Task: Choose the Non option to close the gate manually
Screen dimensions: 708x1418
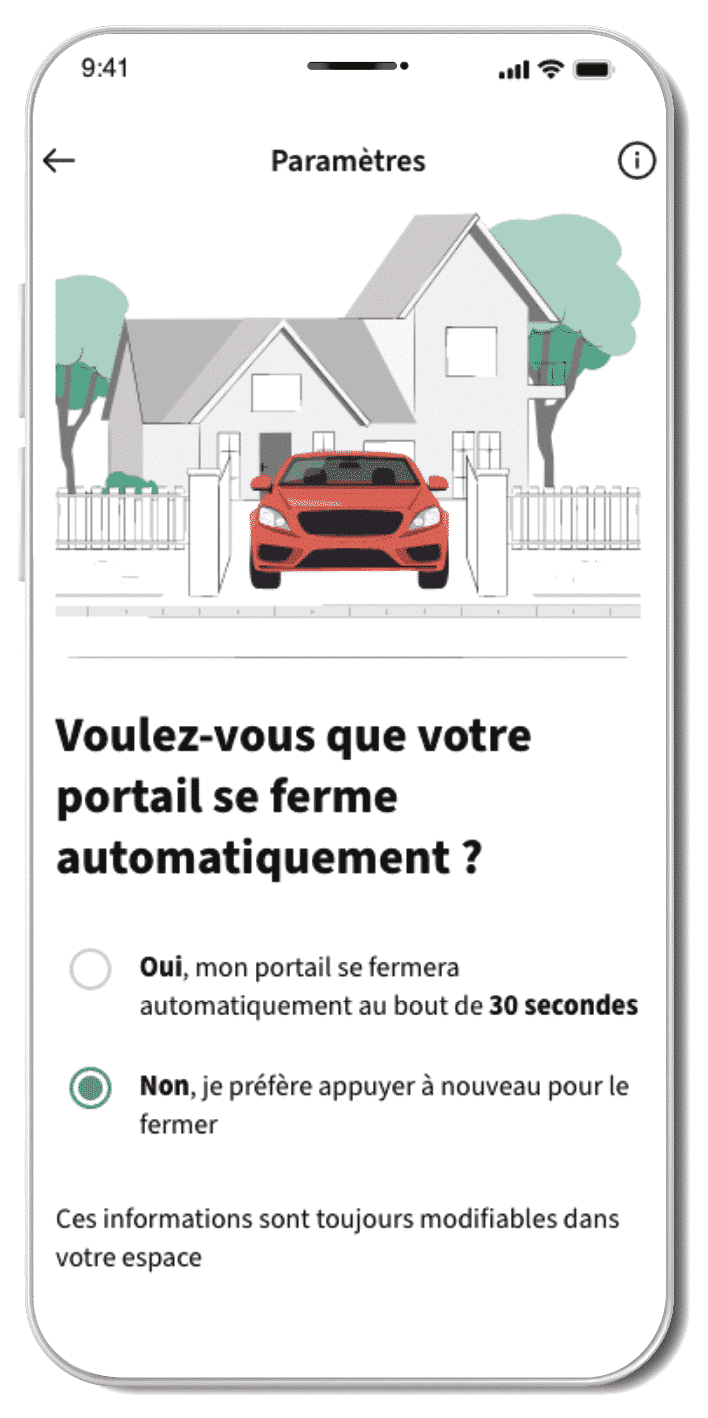Action: 90,1088
